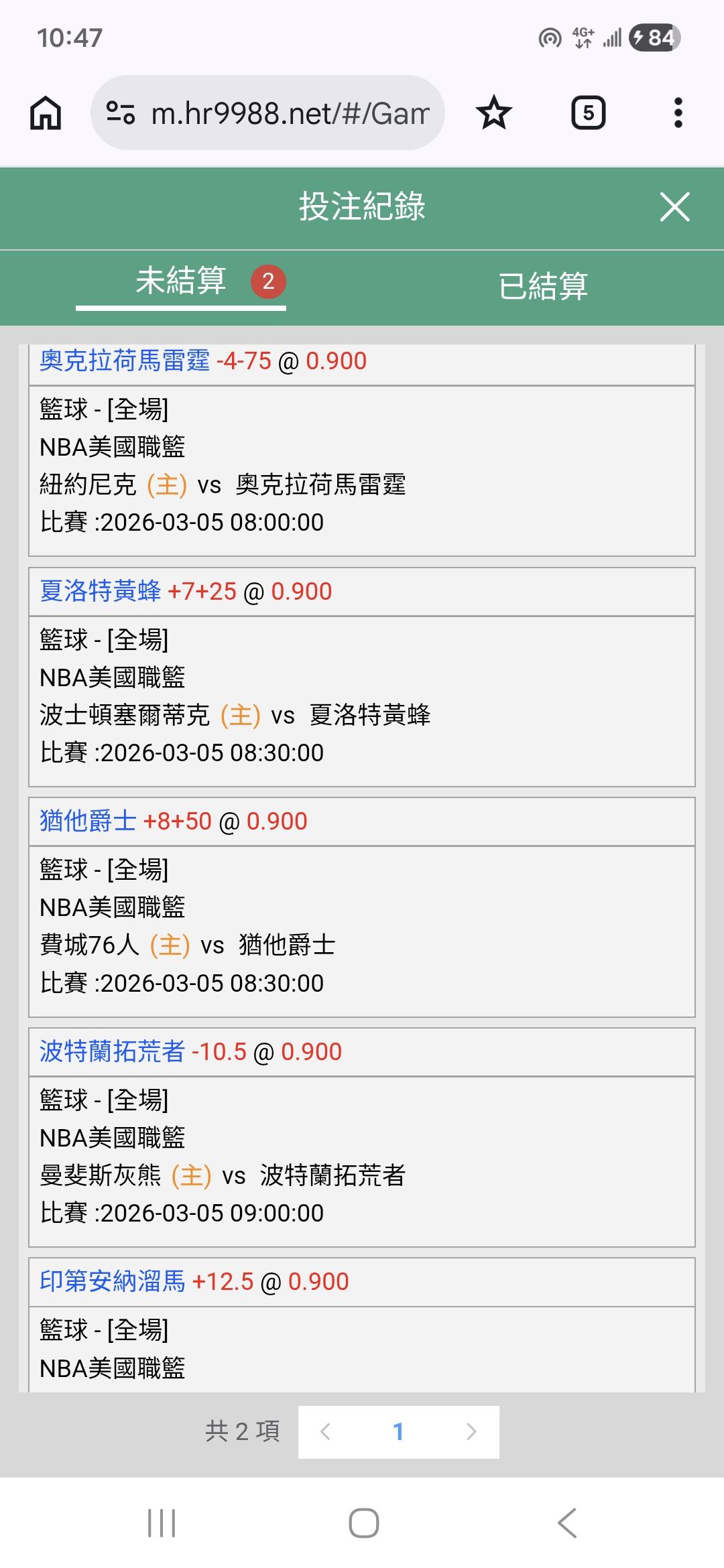Viewport: 724px width, 1568px height.
Task: Go to the previous results page
Action: 326,1431
